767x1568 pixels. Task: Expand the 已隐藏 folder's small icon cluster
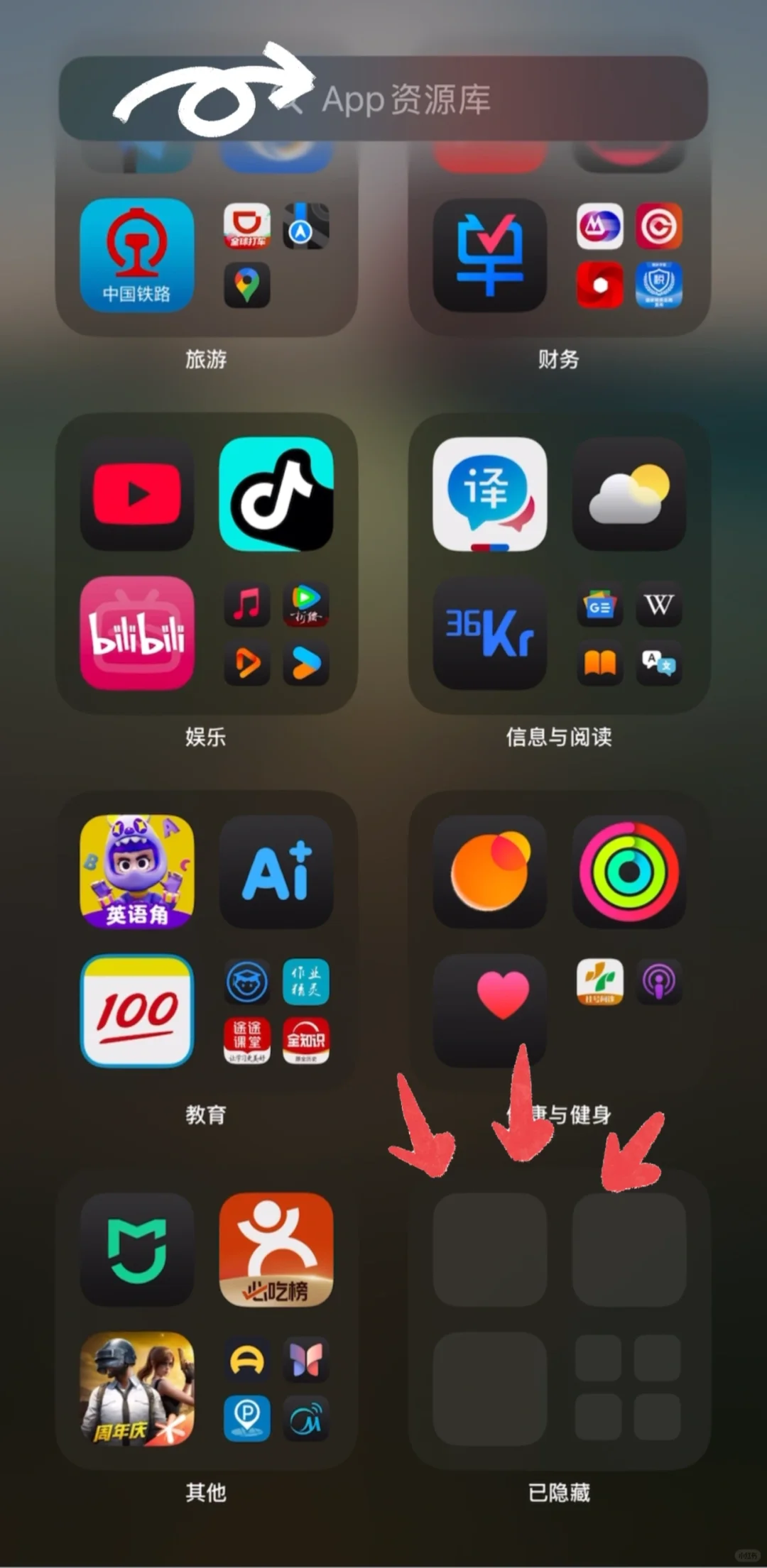(x=629, y=1388)
